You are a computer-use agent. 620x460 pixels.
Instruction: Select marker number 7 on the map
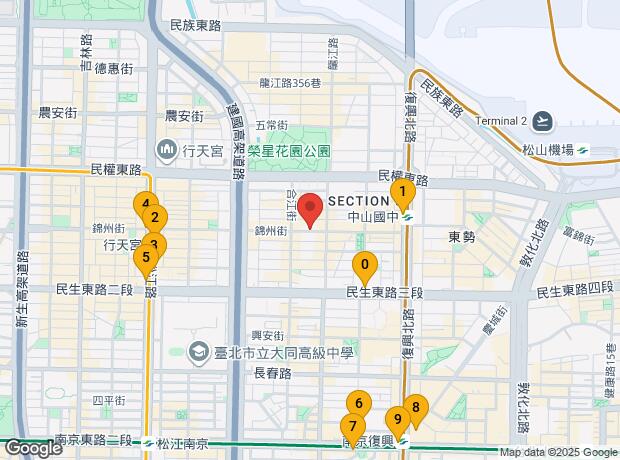(x=352, y=426)
